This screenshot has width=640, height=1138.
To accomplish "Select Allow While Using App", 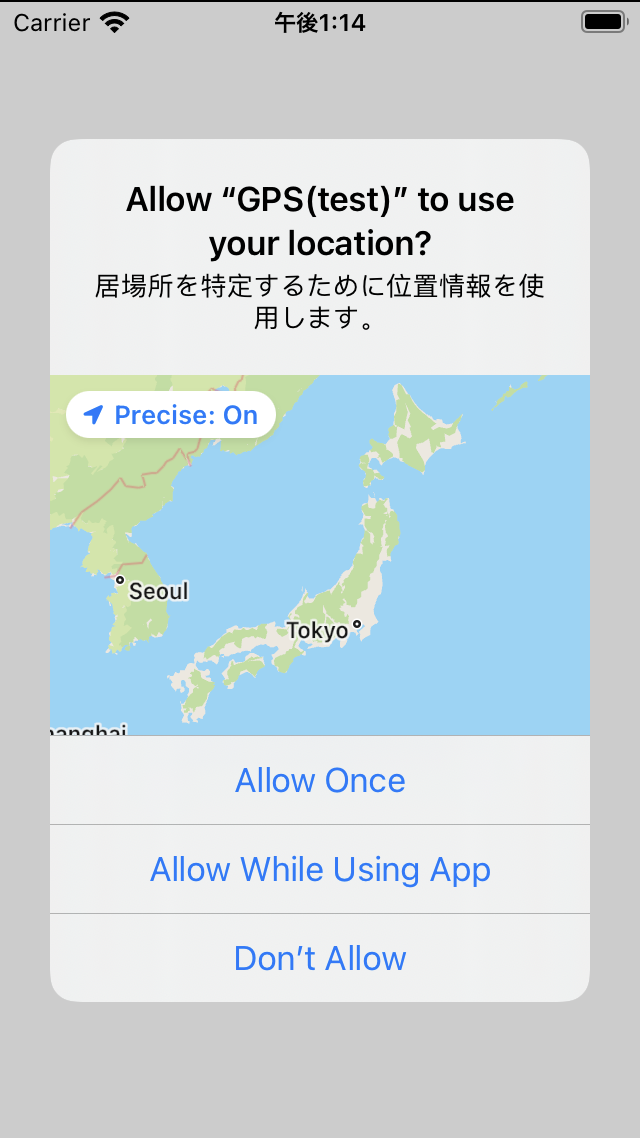I will 320,869.
